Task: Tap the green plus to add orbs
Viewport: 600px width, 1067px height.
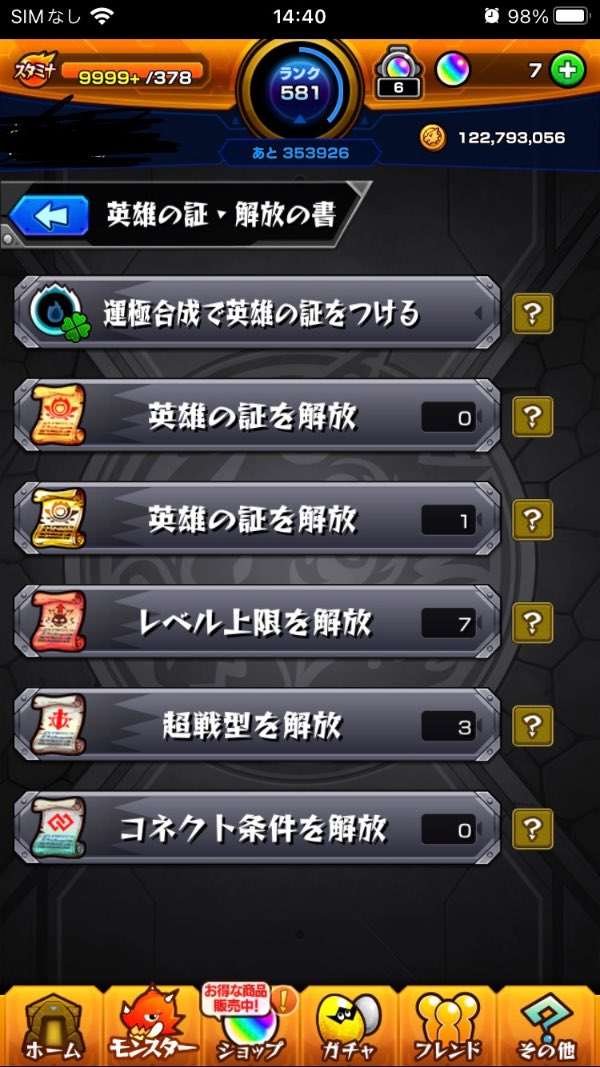Action: (567, 71)
